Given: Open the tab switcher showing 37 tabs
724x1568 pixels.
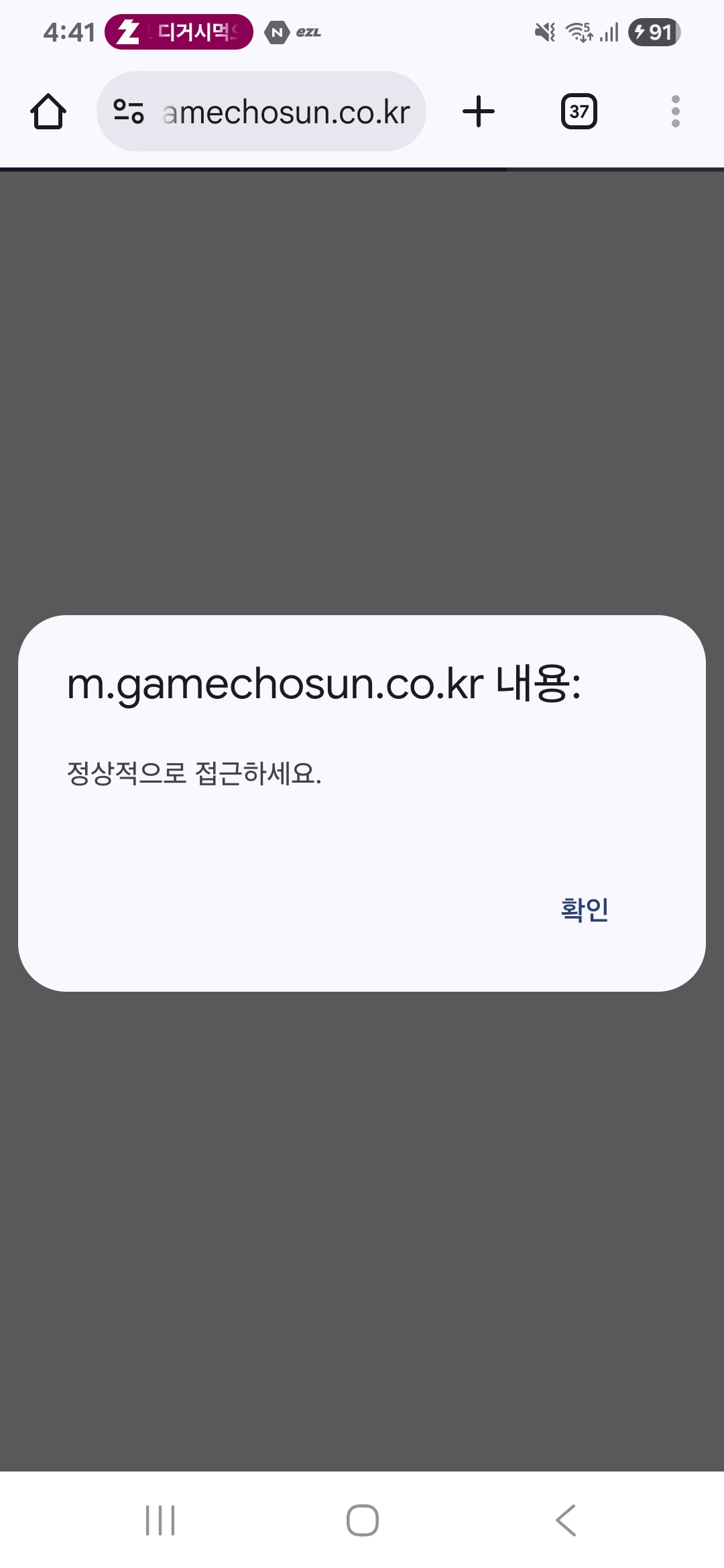Looking at the screenshot, I should point(579,111).
